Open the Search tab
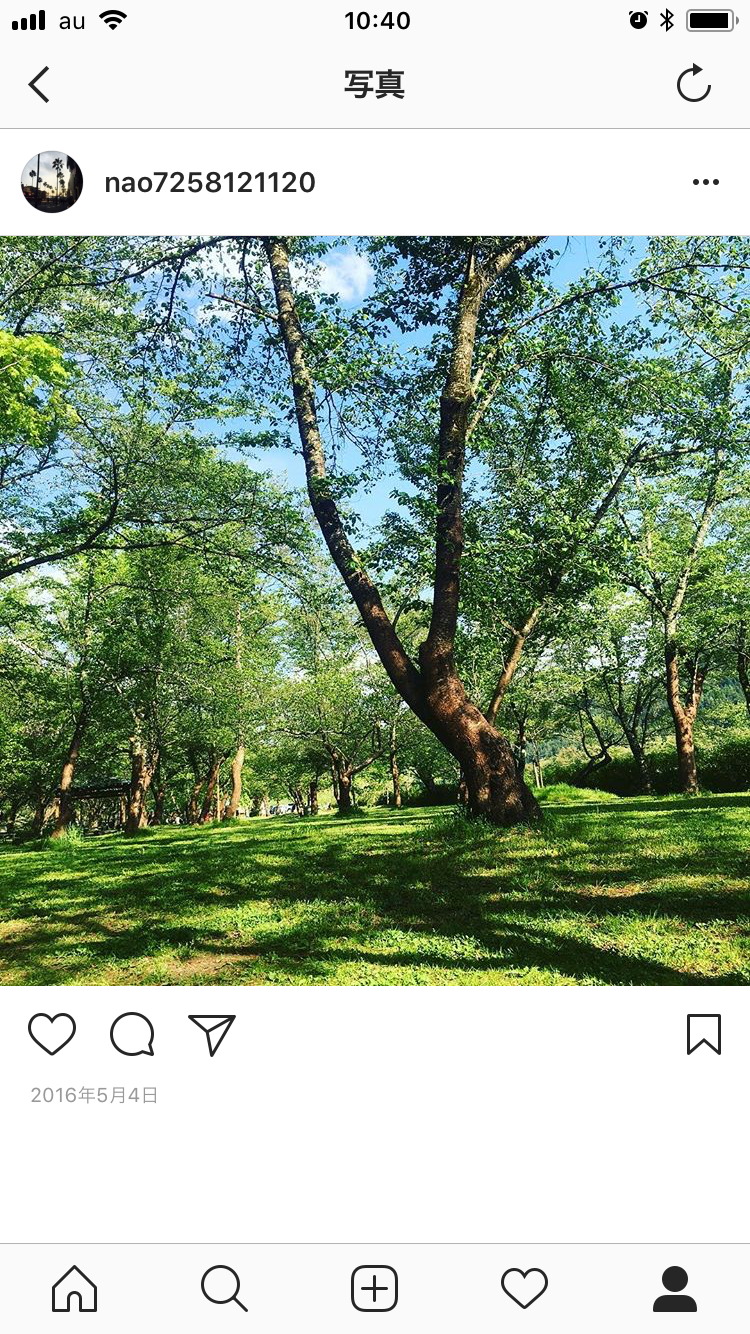750x1334 pixels. (x=224, y=1288)
